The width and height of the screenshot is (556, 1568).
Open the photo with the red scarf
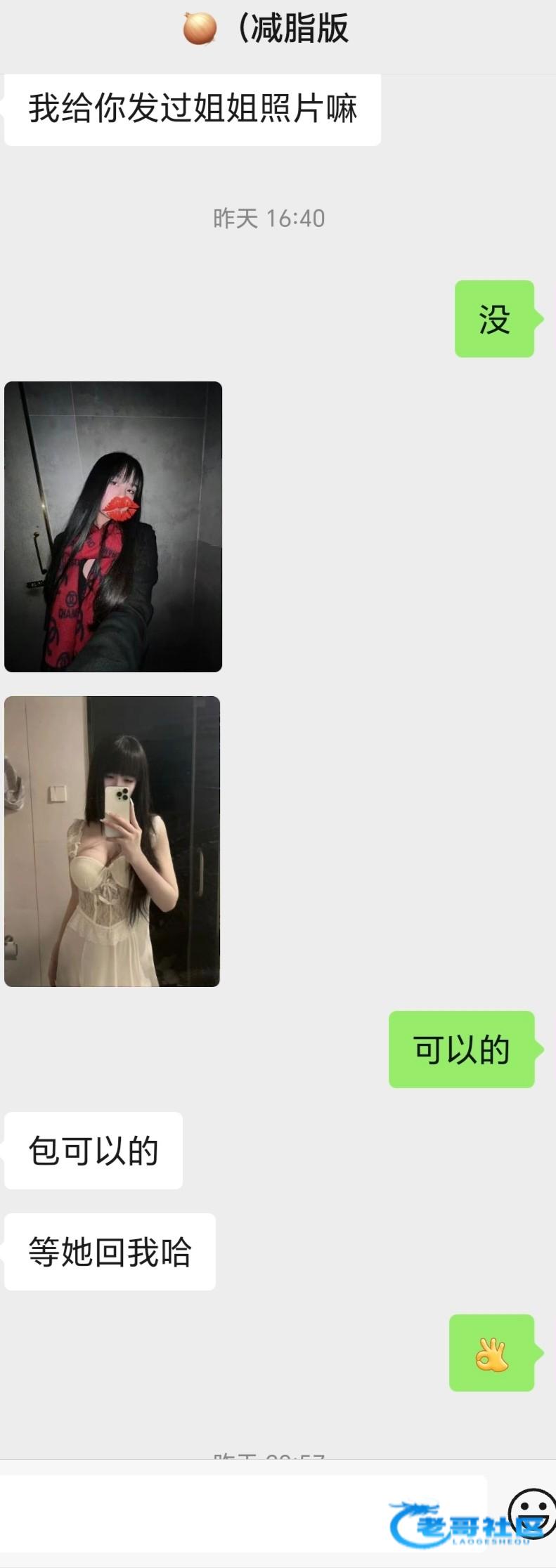coord(113,526)
